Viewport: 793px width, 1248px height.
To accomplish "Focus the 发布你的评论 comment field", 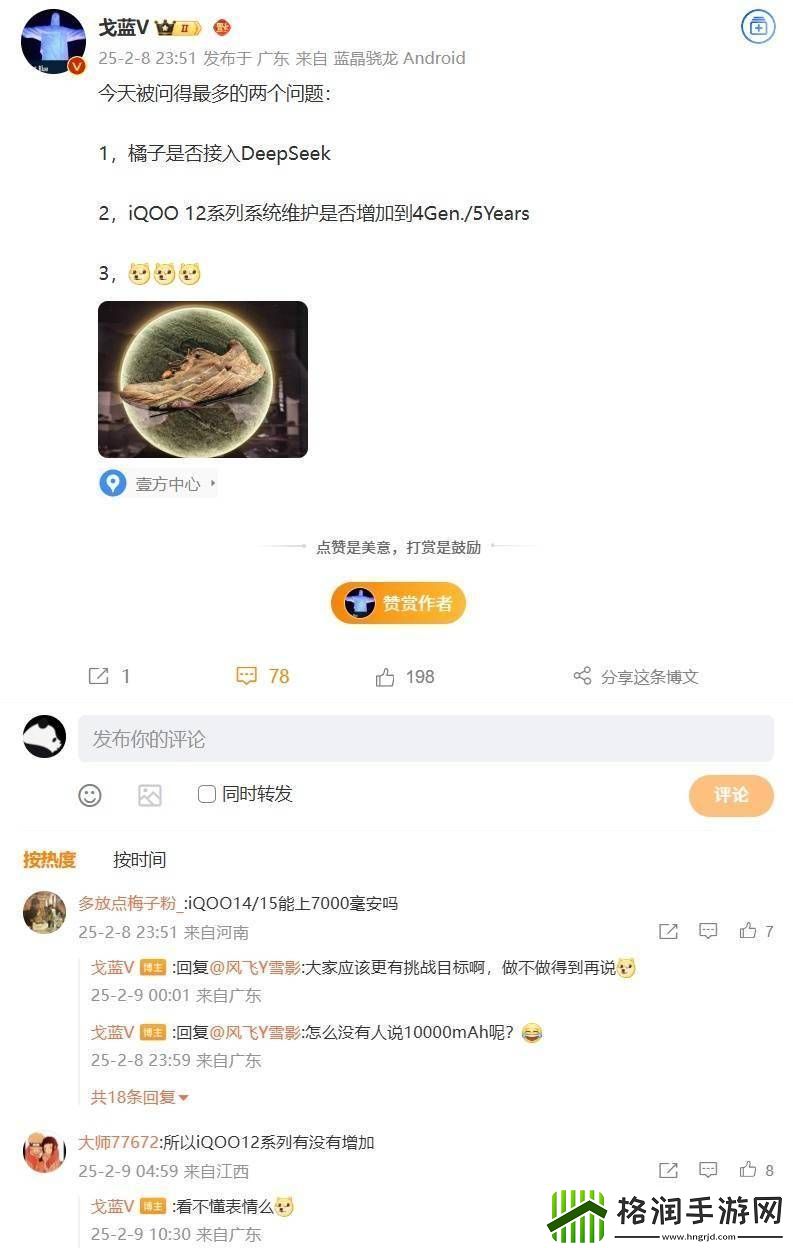I will (x=426, y=739).
